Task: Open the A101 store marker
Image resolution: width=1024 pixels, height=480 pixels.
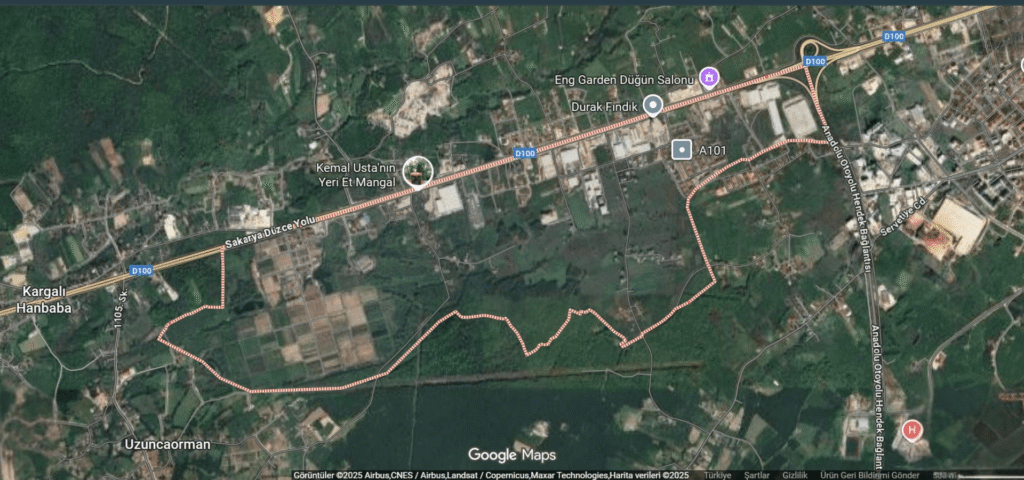Action: tap(682, 149)
